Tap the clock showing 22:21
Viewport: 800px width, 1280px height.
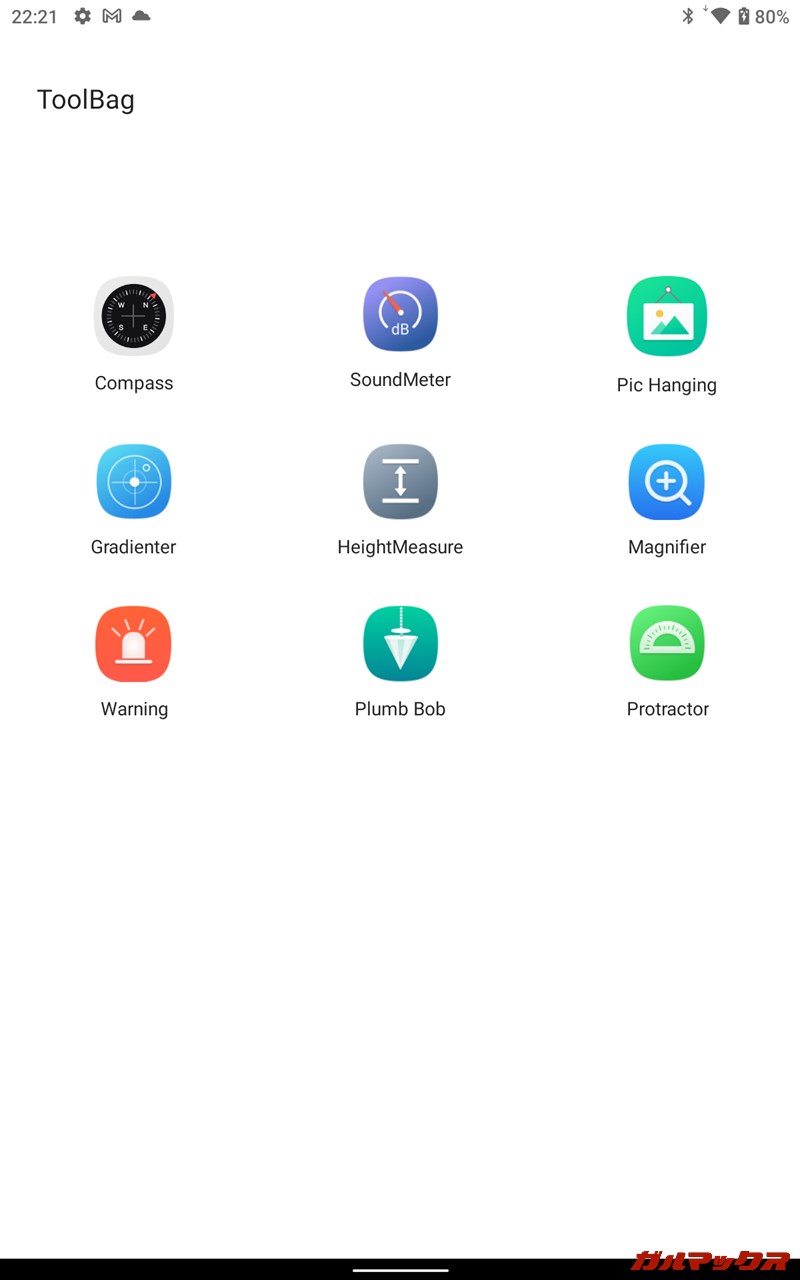(35, 15)
